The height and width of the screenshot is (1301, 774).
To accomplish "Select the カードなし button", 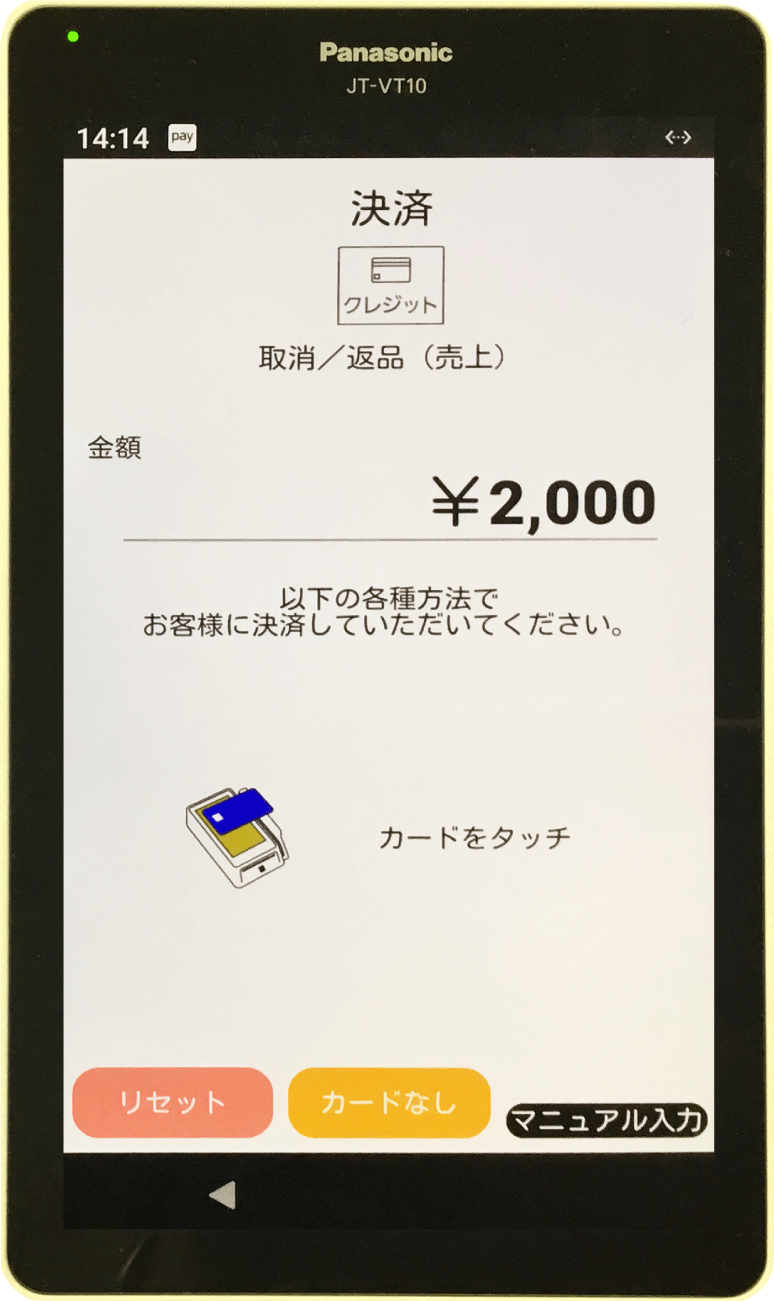I will tap(389, 1103).
